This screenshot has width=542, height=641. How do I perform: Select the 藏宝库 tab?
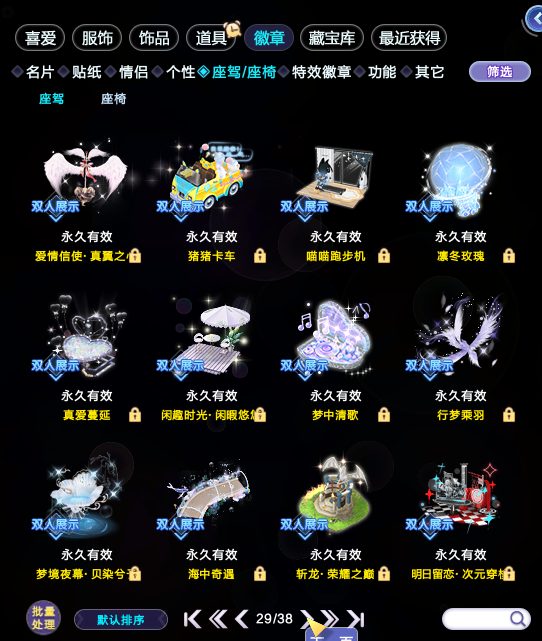click(331, 38)
